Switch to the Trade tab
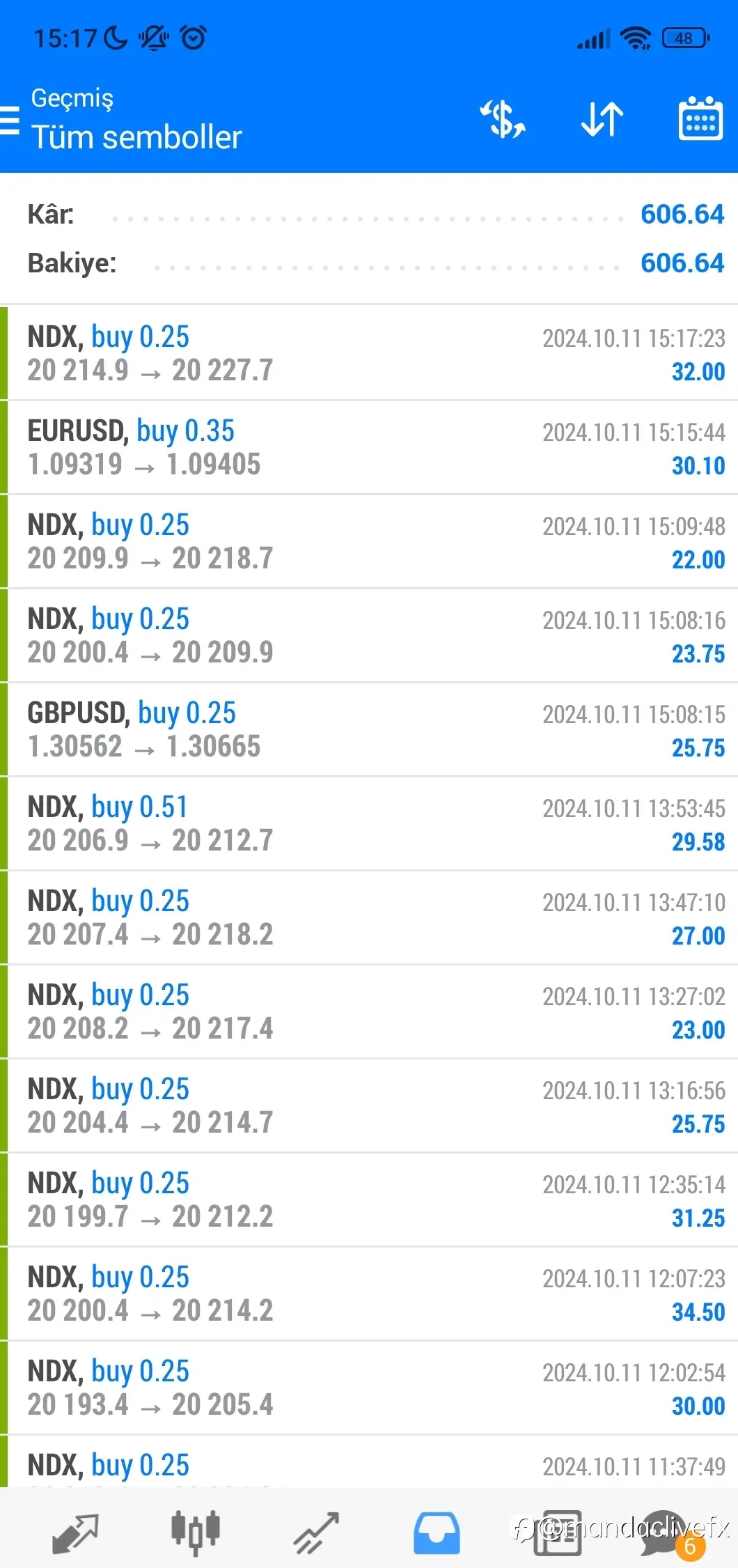The image size is (738, 1568). [316, 1533]
